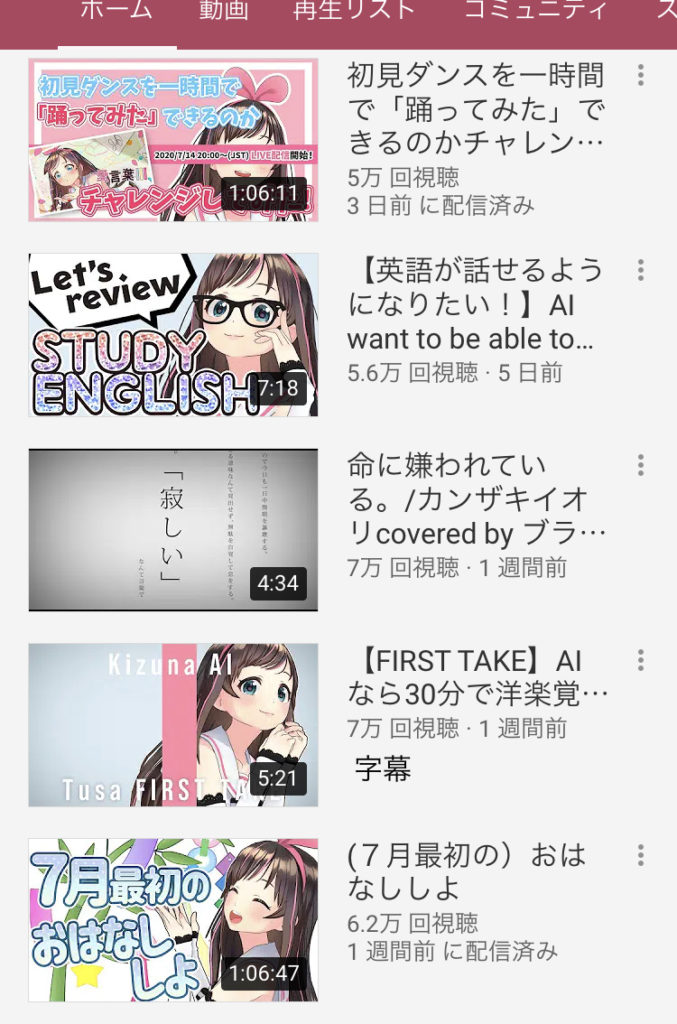
Task: Switch to the コミュニティ tab
Action: (x=536, y=12)
